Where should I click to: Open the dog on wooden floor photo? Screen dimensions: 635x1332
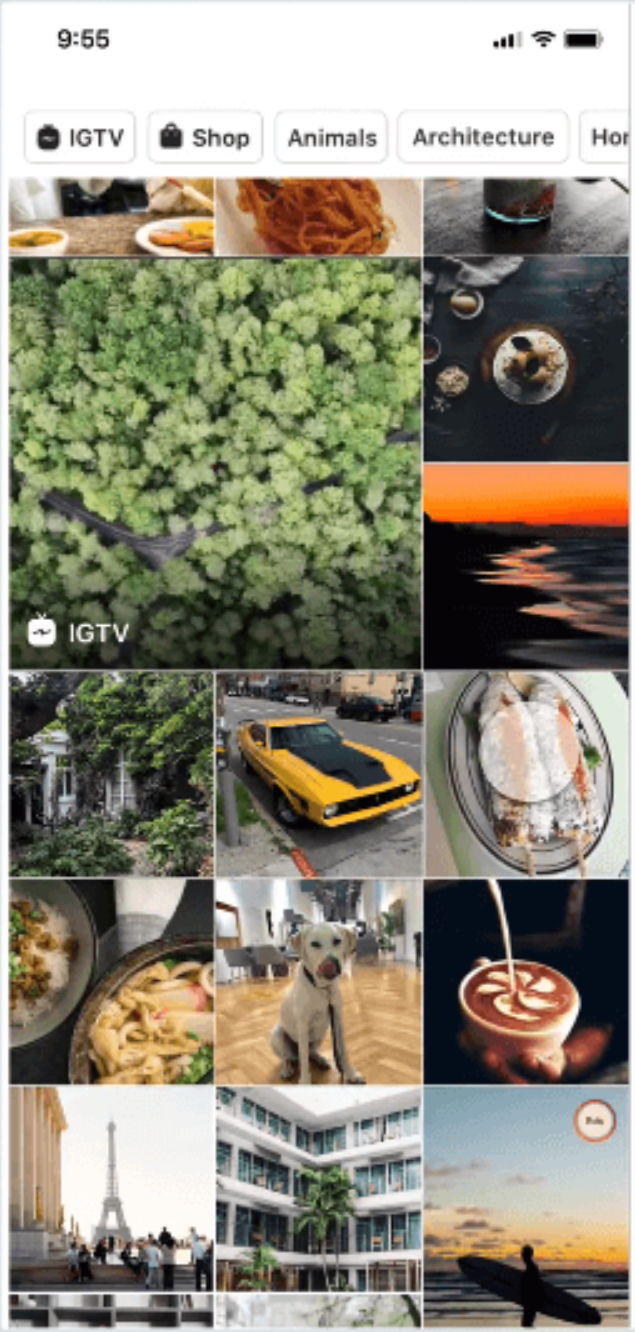coord(318,982)
